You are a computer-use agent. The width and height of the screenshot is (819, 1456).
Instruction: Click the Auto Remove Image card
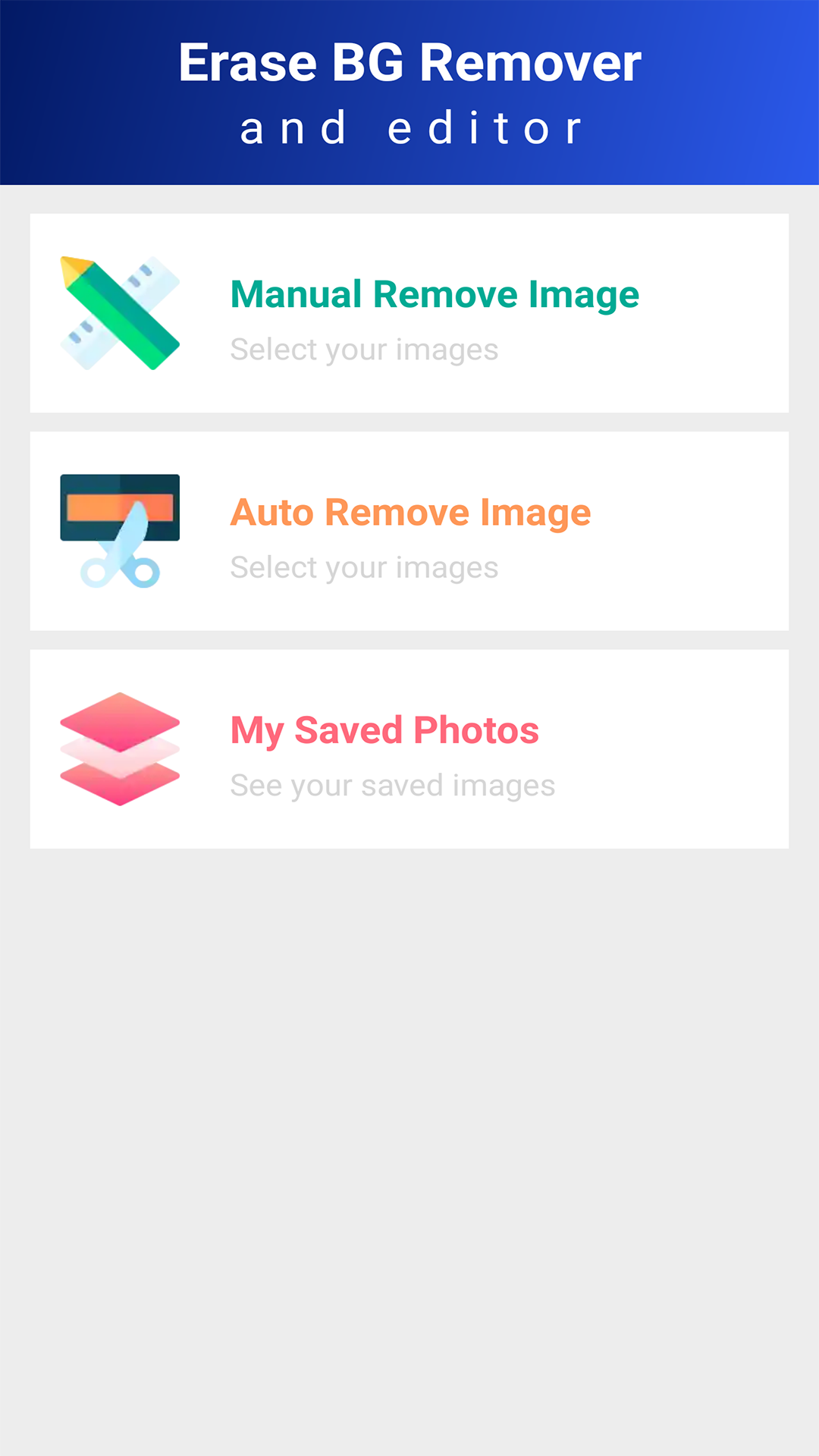[x=409, y=529]
